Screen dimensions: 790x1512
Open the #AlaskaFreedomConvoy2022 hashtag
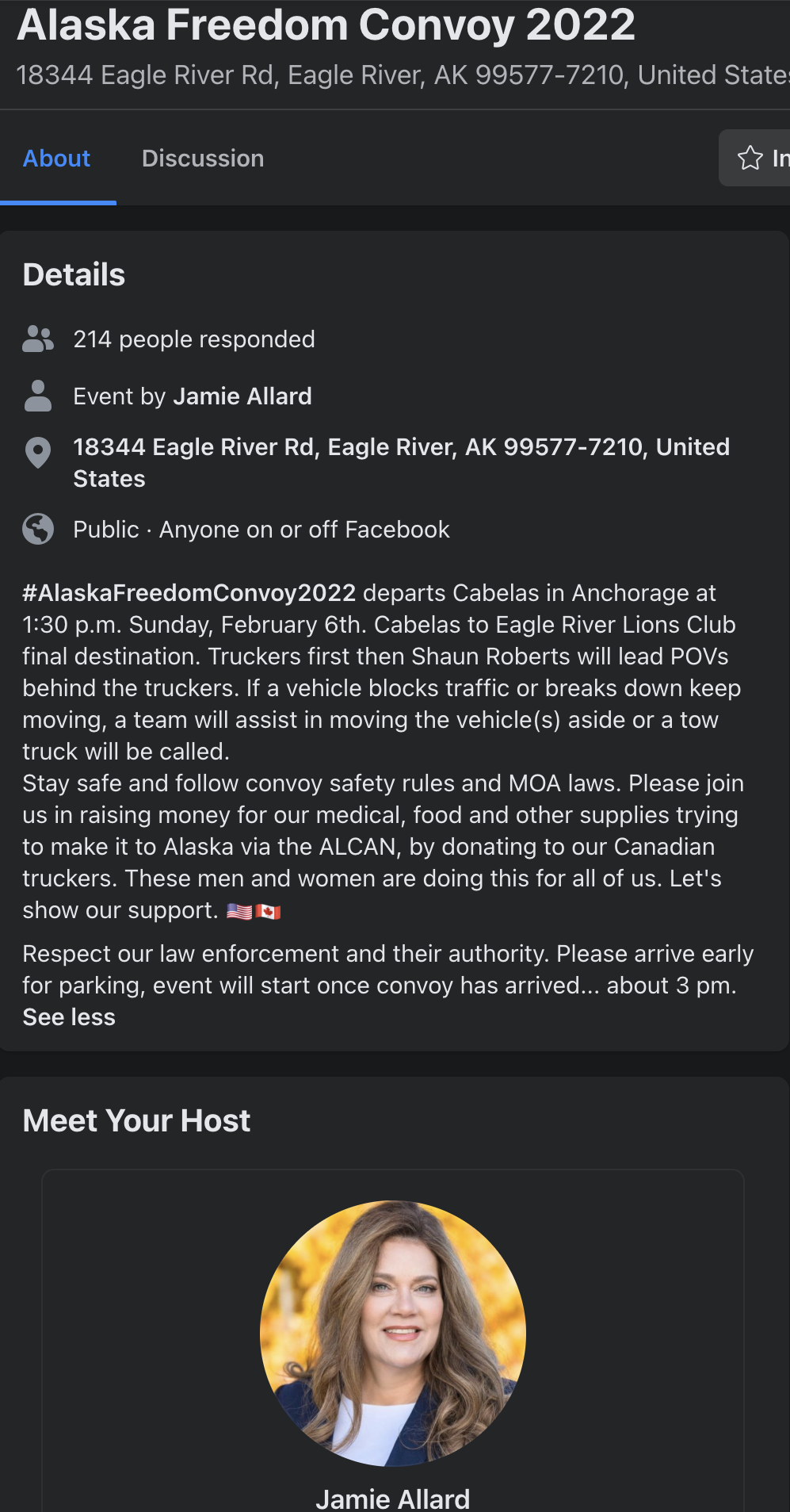tap(189, 593)
